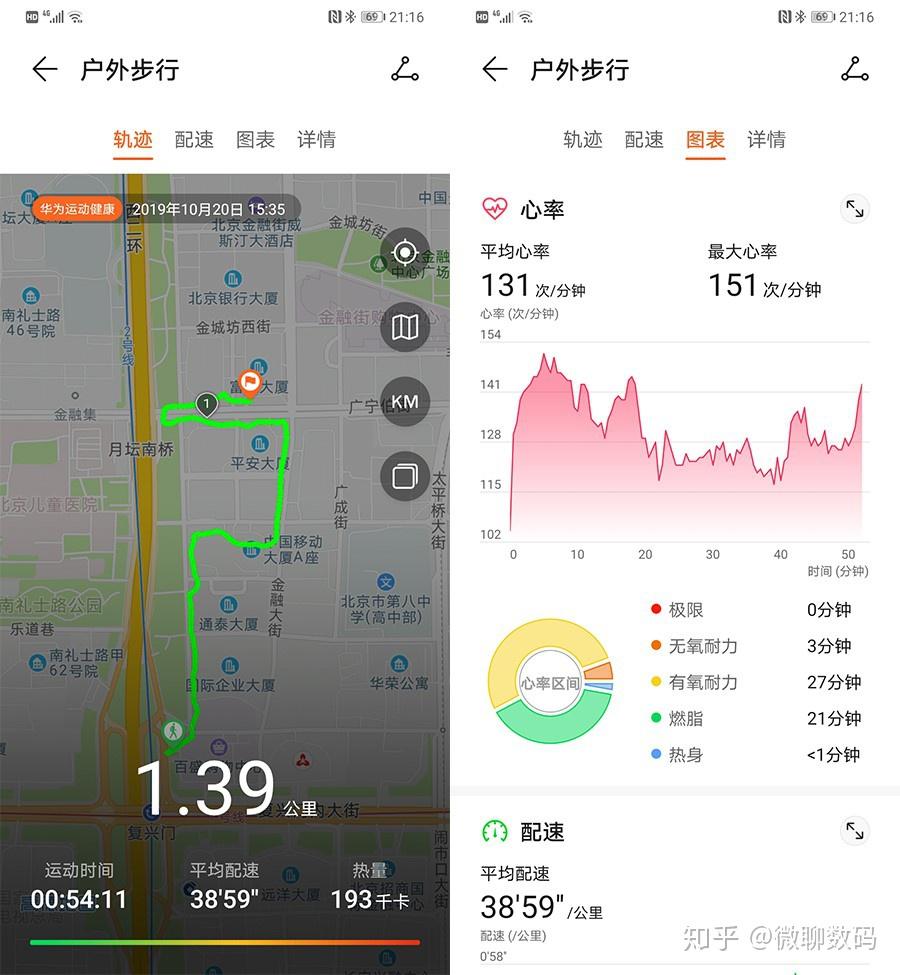The width and height of the screenshot is (900, 975).
Task: Select 详情 tab on the map screen
Action: 316,140
